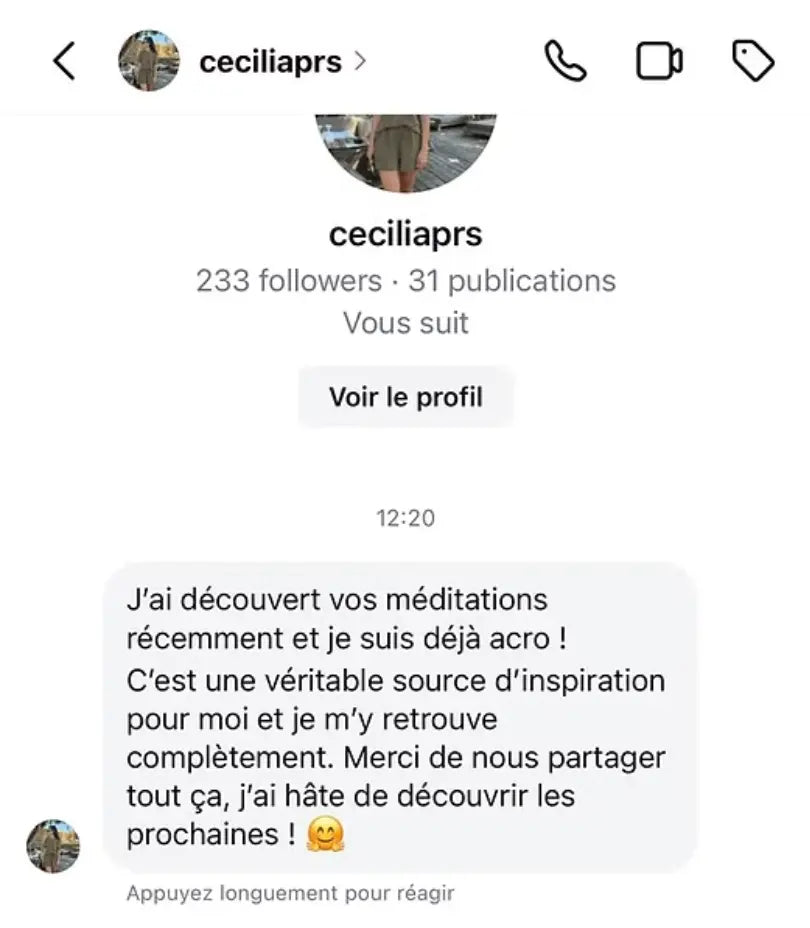Tap the small avatar beside the message
Screen dimensions: 810x928
click(52, 846)
